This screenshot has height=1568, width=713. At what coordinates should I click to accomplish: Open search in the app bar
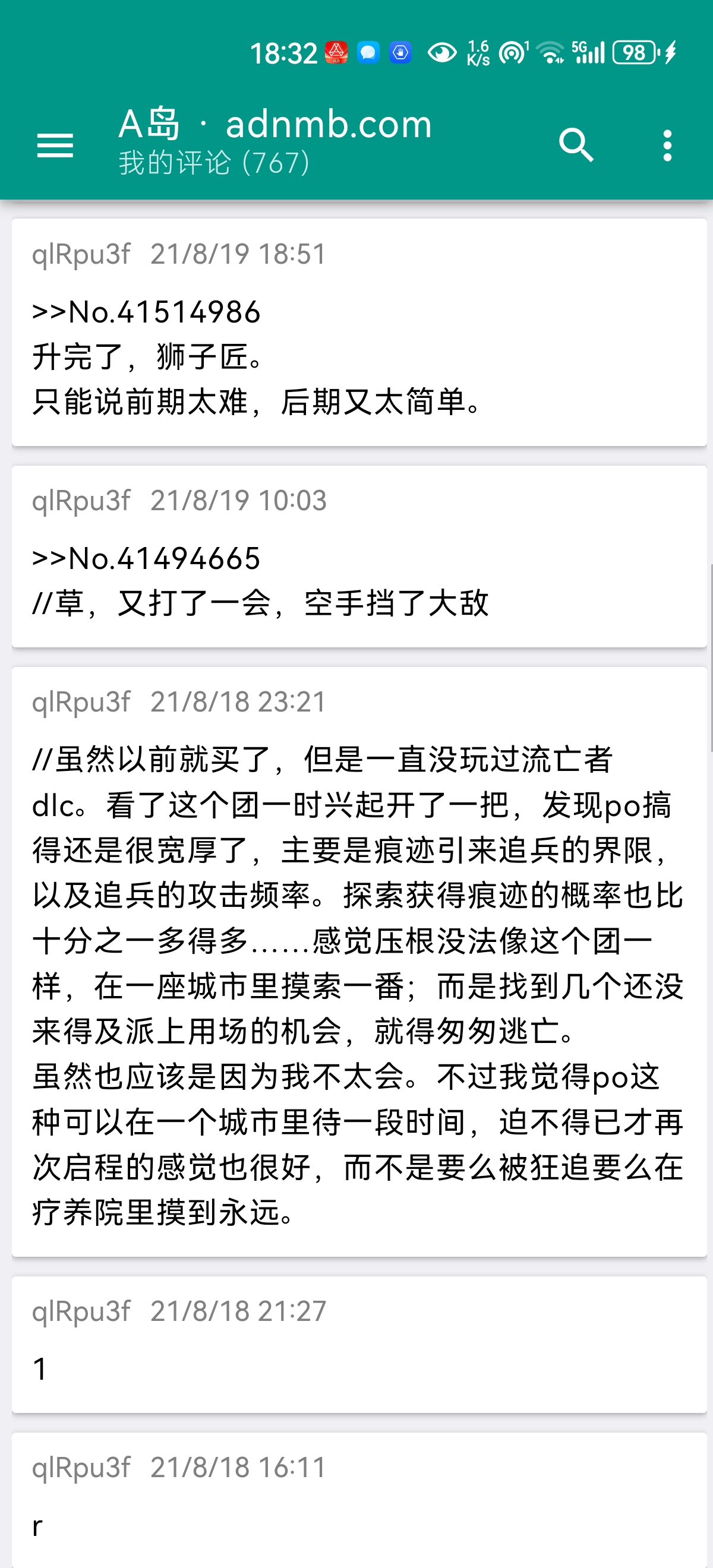tap(575, 146)
